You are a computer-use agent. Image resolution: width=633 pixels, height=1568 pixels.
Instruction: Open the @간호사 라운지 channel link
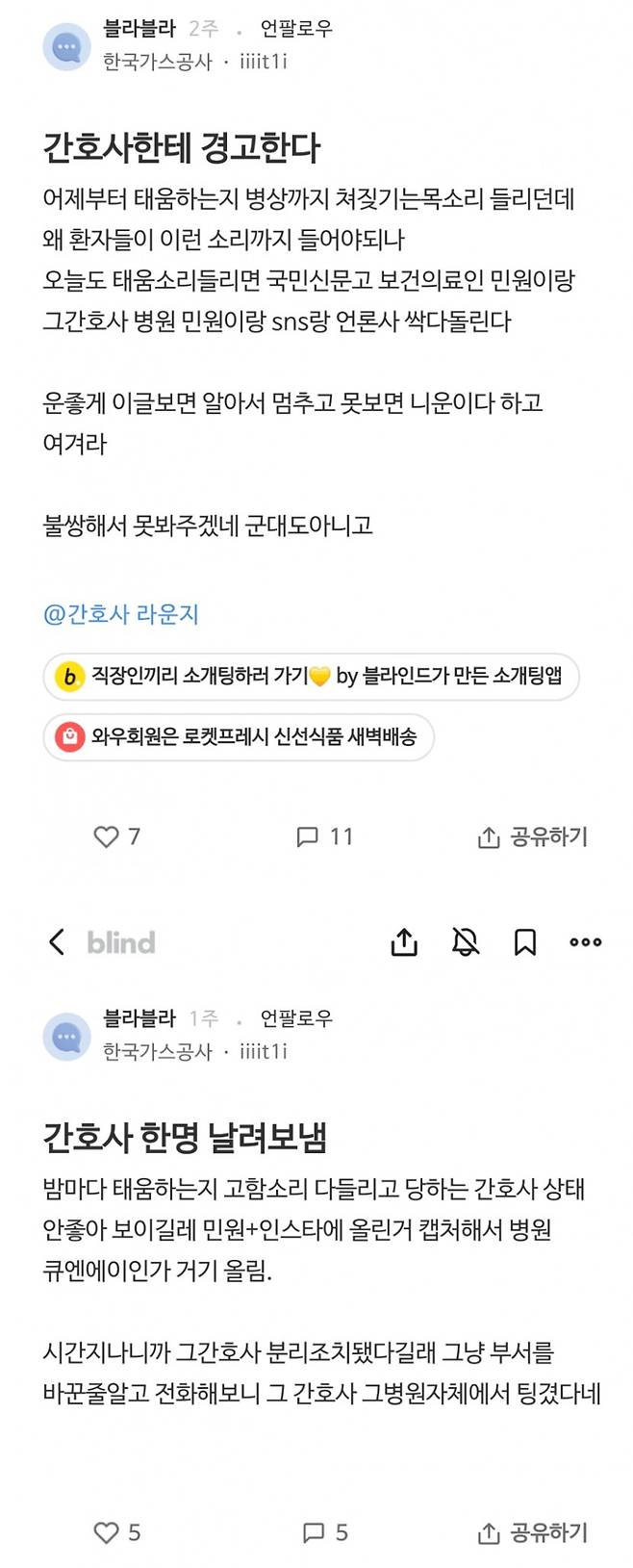coord(121,614)
